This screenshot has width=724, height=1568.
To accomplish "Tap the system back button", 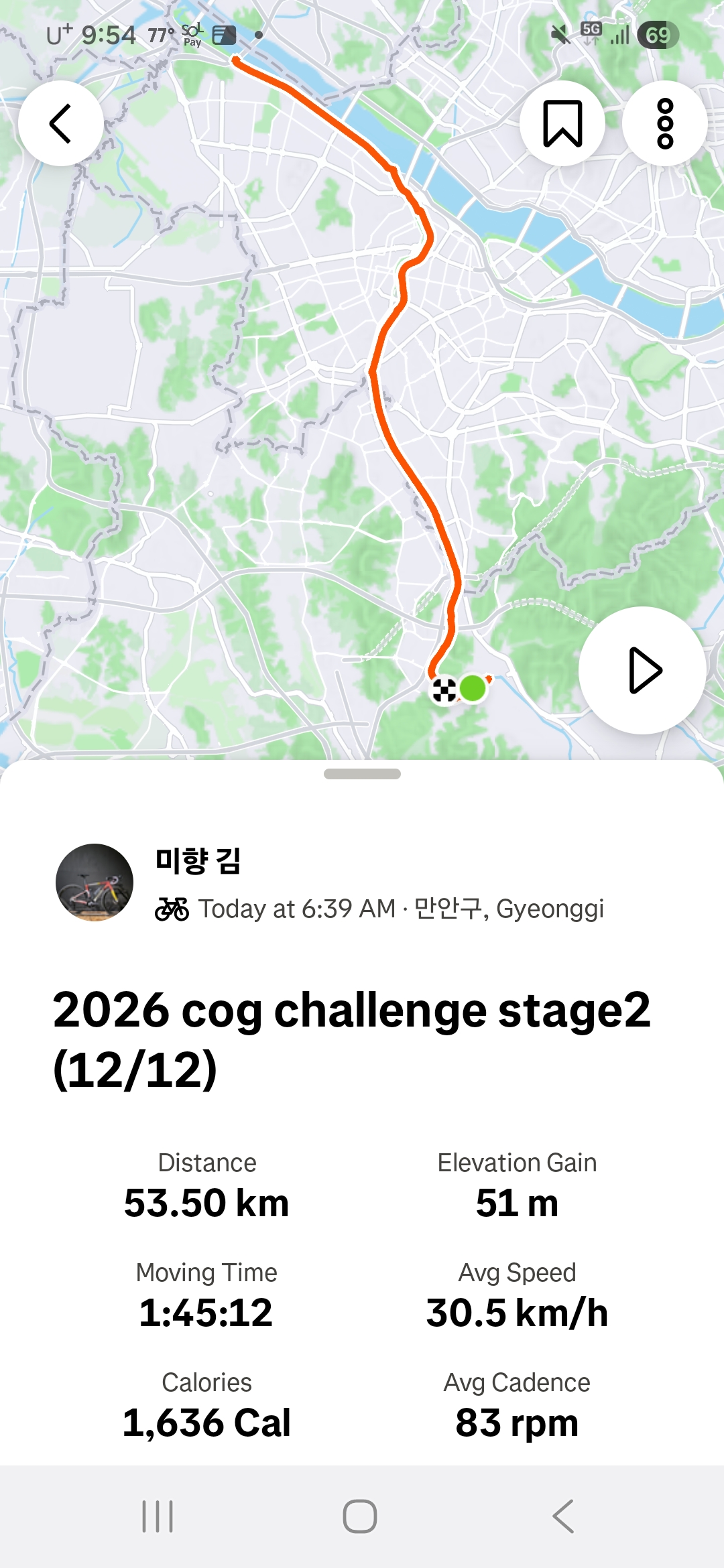I will pos(564,1516).
